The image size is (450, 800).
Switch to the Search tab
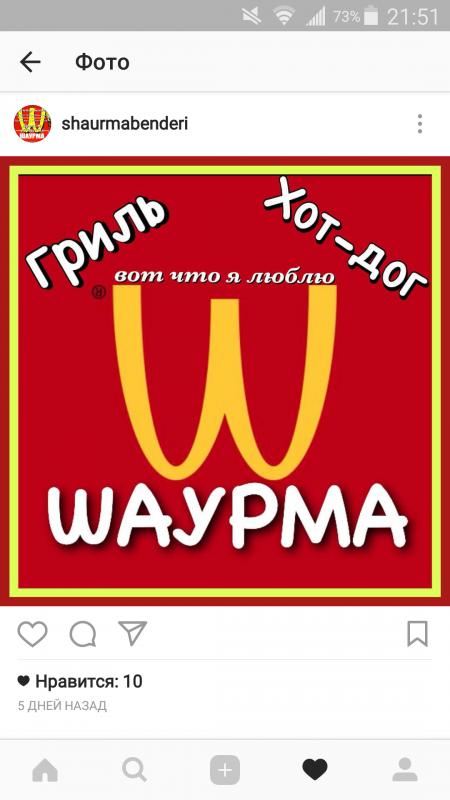click(135, 770)
